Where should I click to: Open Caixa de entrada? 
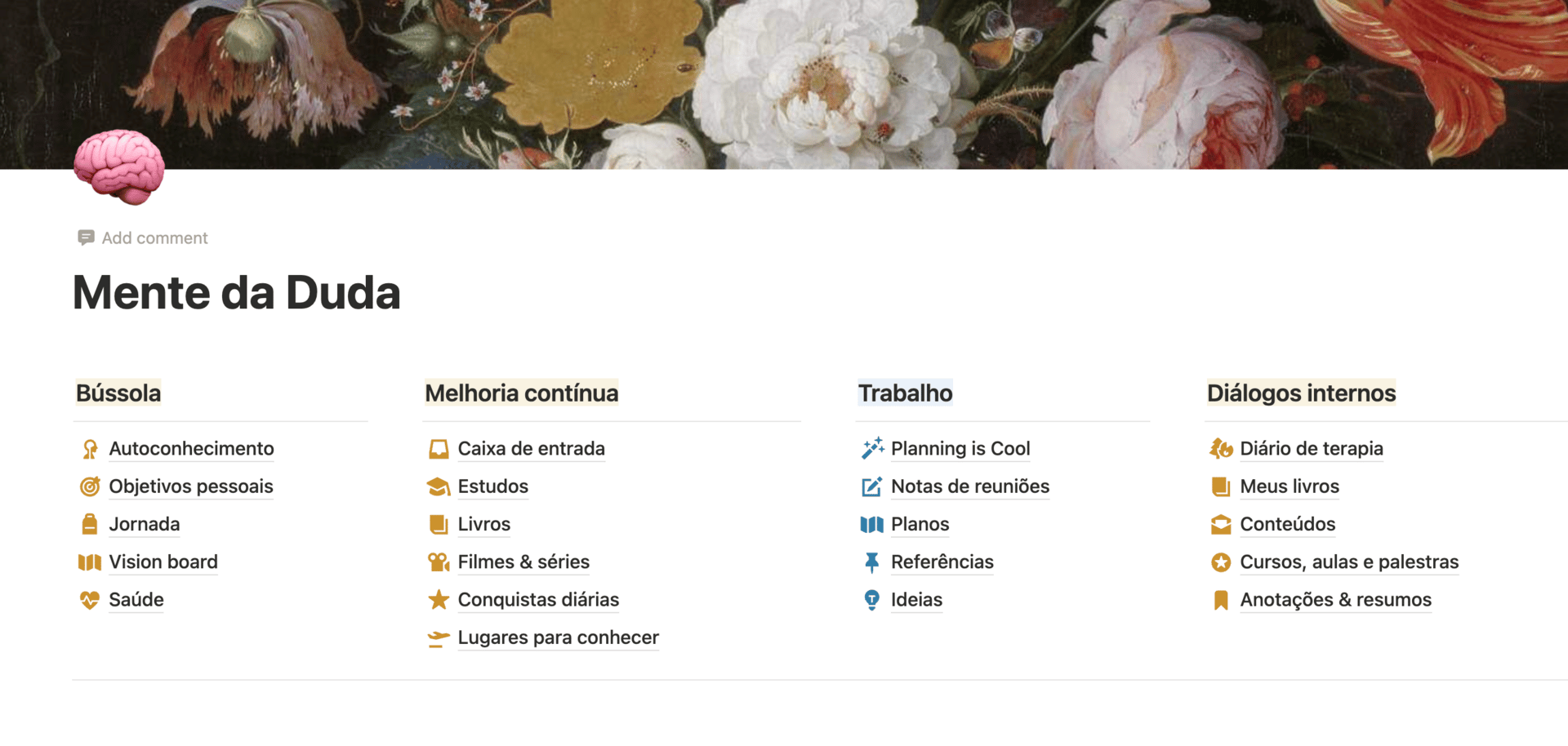coord(531,449)
